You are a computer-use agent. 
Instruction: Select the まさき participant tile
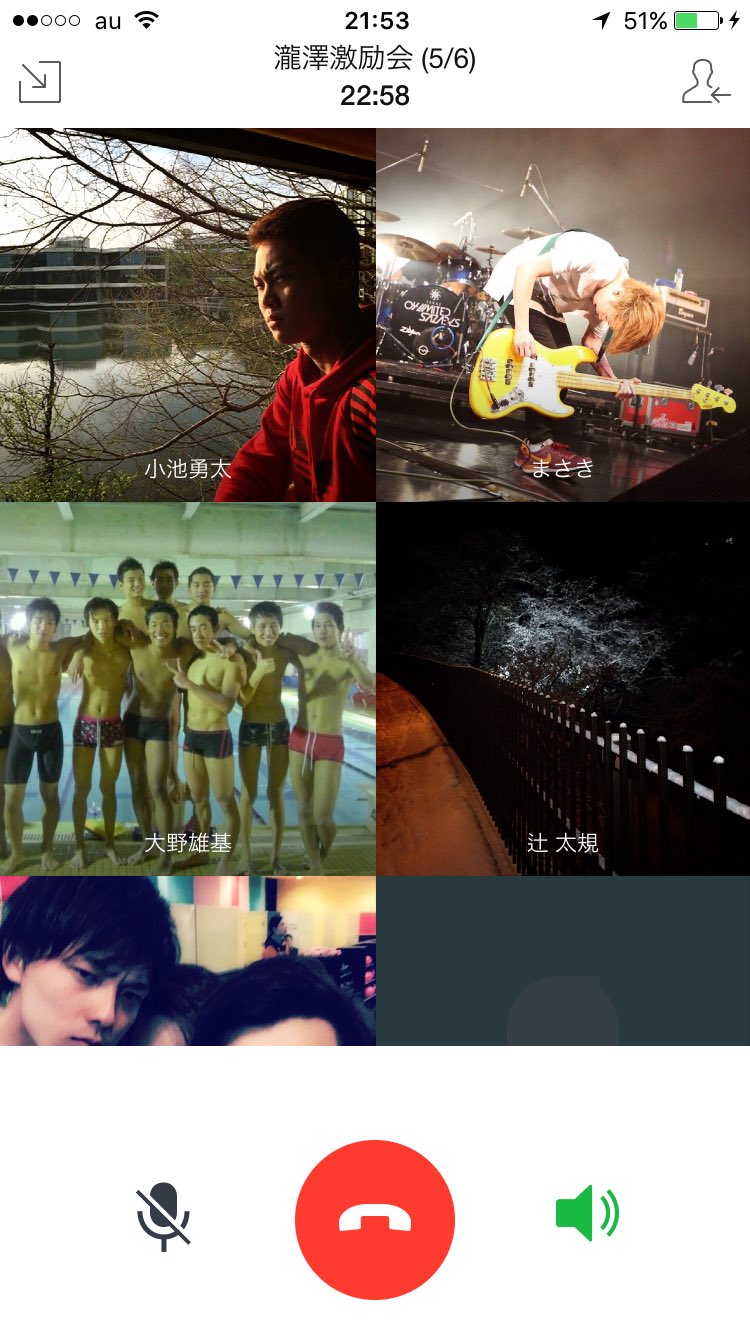[x=563, y=315]
